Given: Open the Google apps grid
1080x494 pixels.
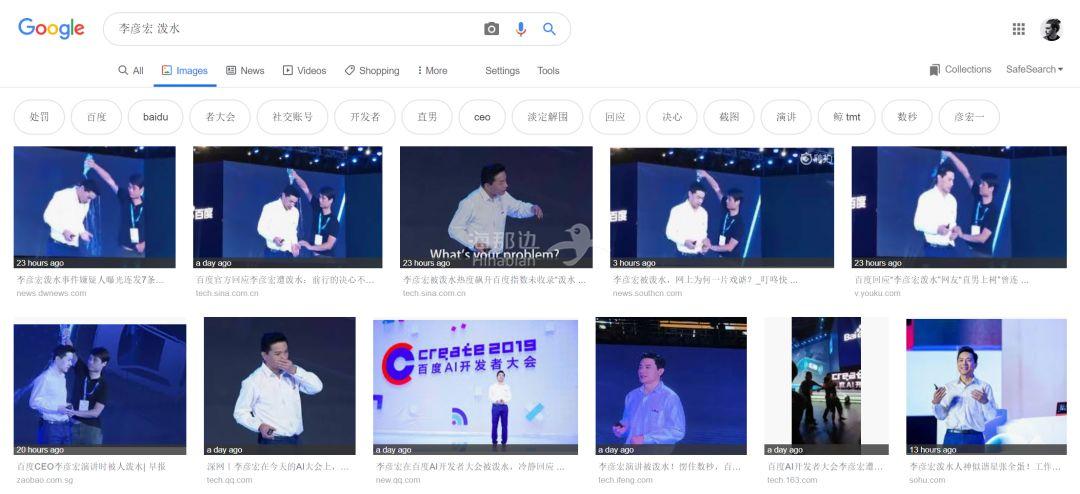Looking at the screenshot, I should click(x=1018, y=29).
